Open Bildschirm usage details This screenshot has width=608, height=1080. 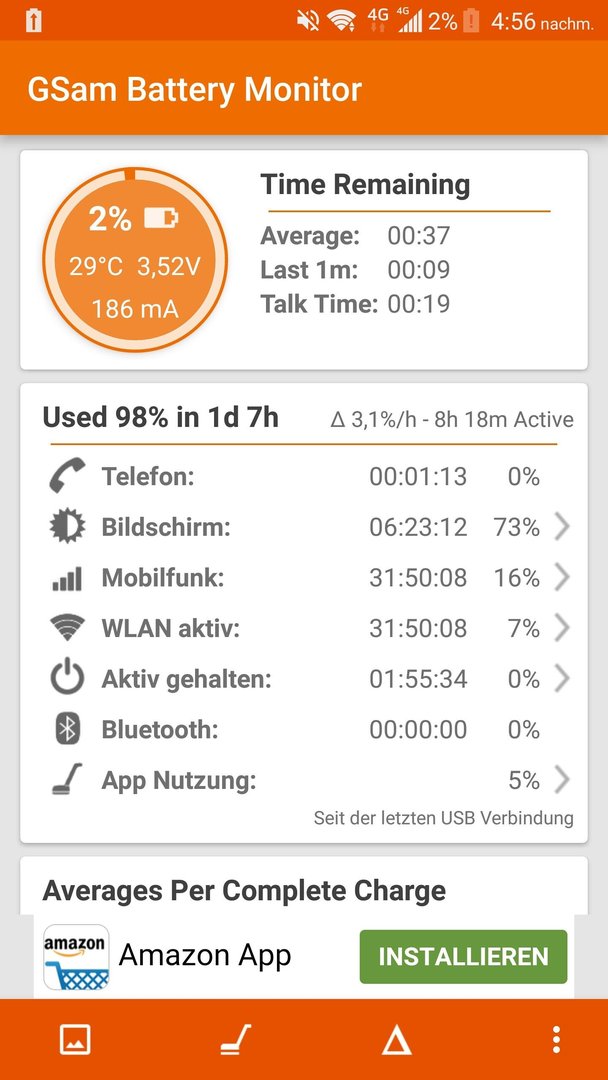[304, 528]
